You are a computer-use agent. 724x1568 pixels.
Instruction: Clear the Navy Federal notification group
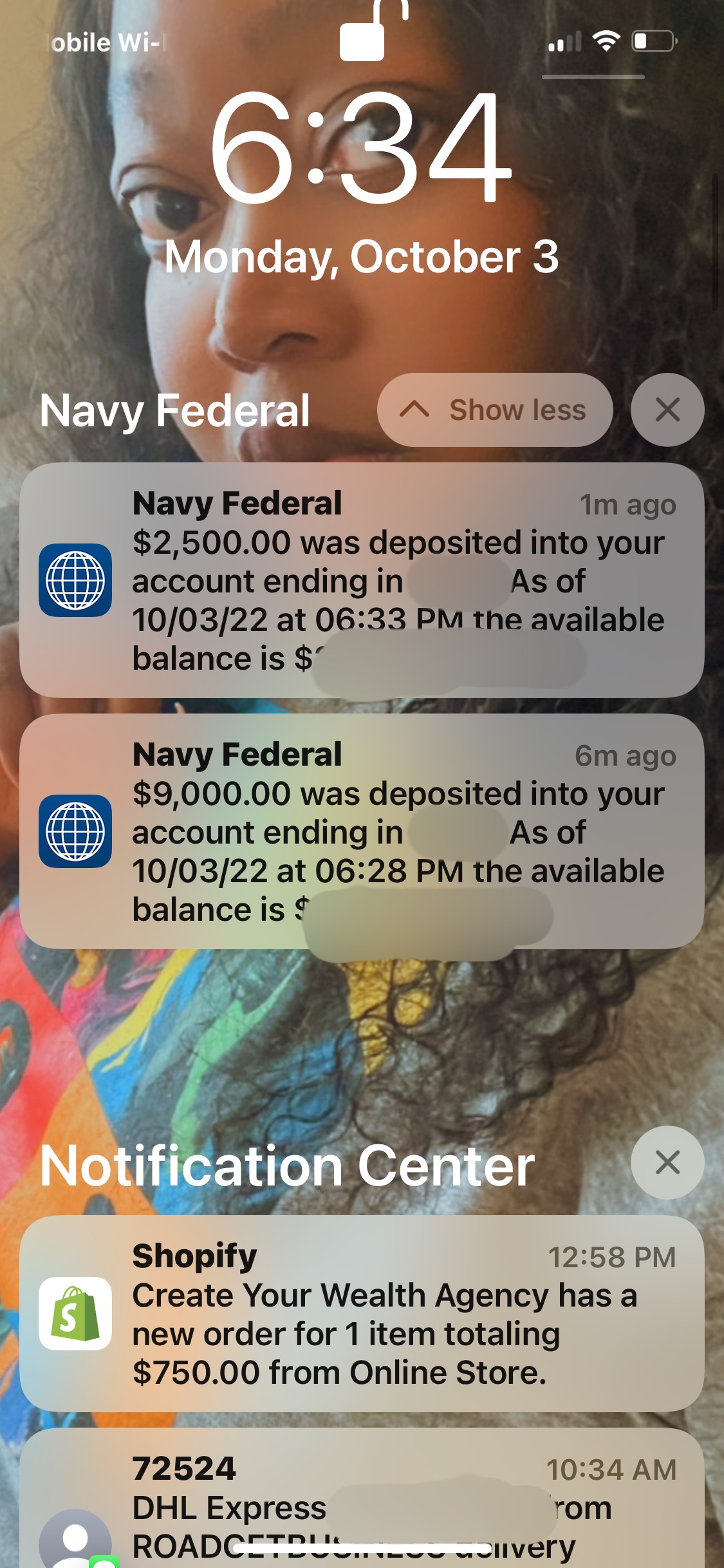coord(667,410)
